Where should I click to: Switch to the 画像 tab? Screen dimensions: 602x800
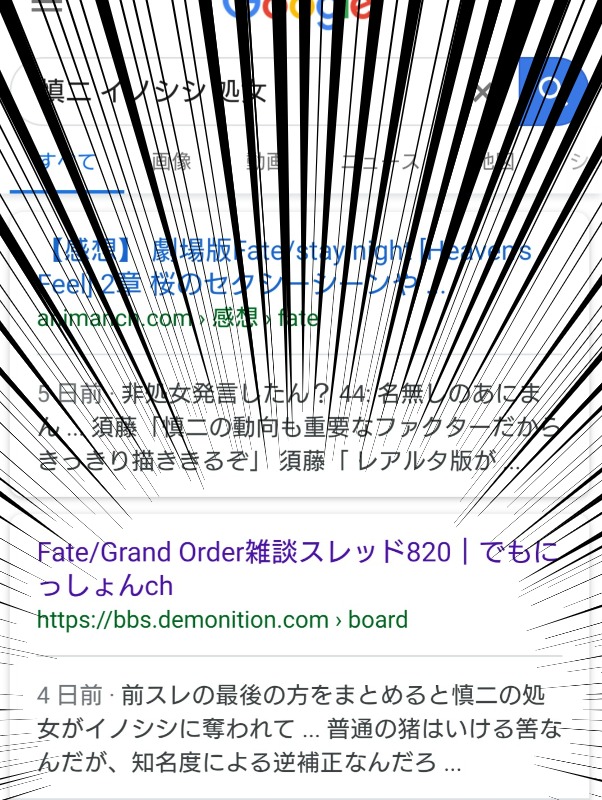171,163
